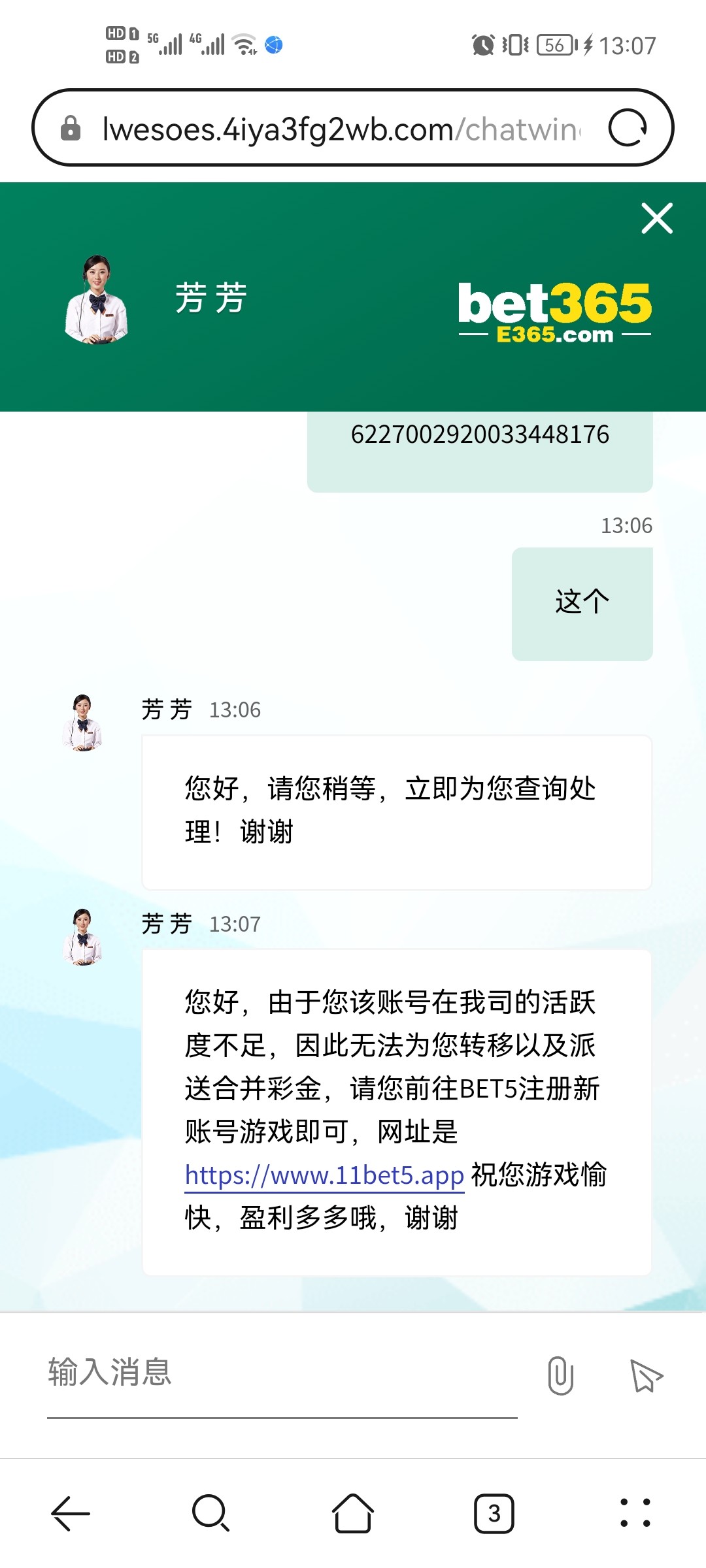View the 3 open browser tabs
Image resolution: width=706 pixels, height=1568 pixels.
494,1513
